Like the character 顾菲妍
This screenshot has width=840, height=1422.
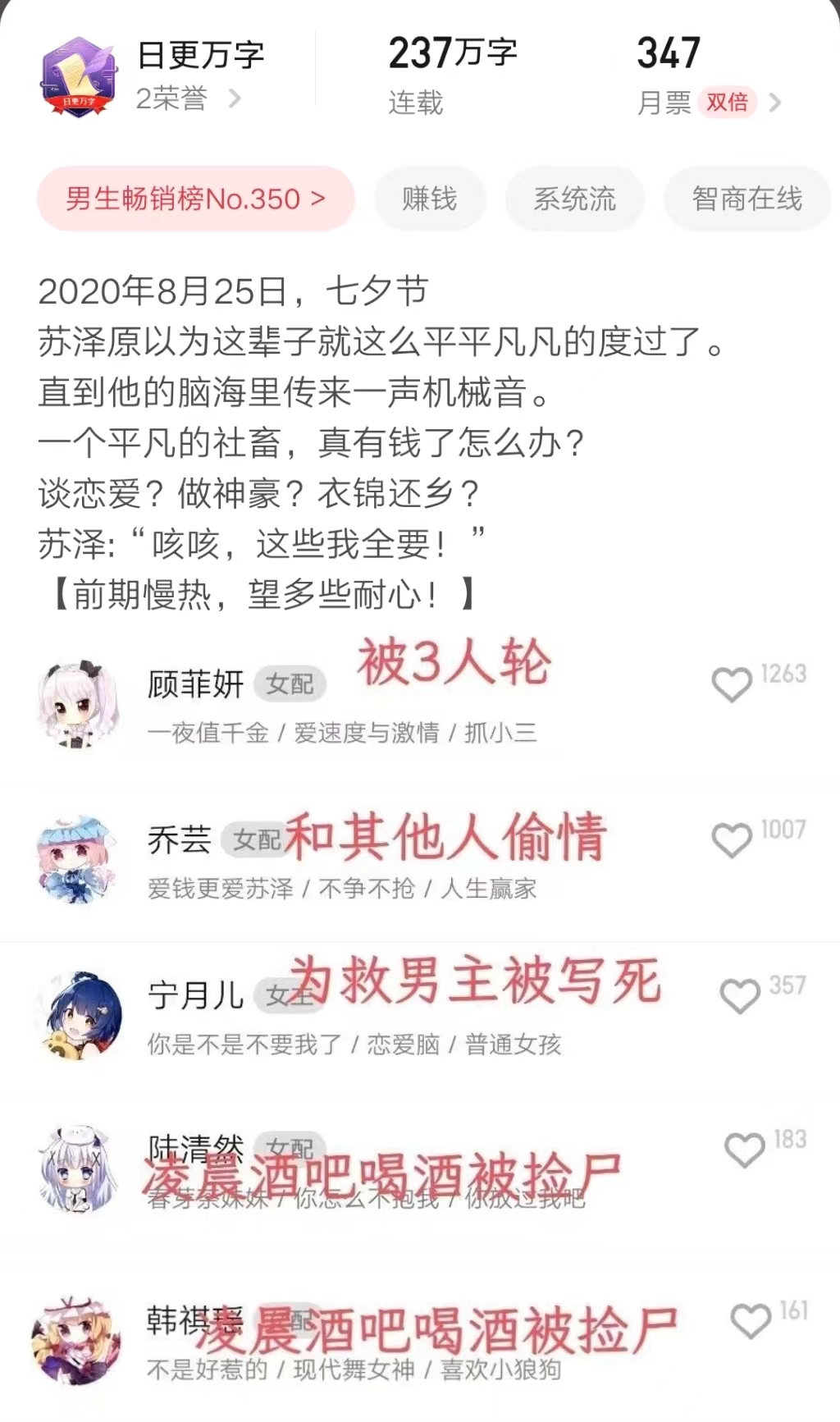click(x=731, y=684)
